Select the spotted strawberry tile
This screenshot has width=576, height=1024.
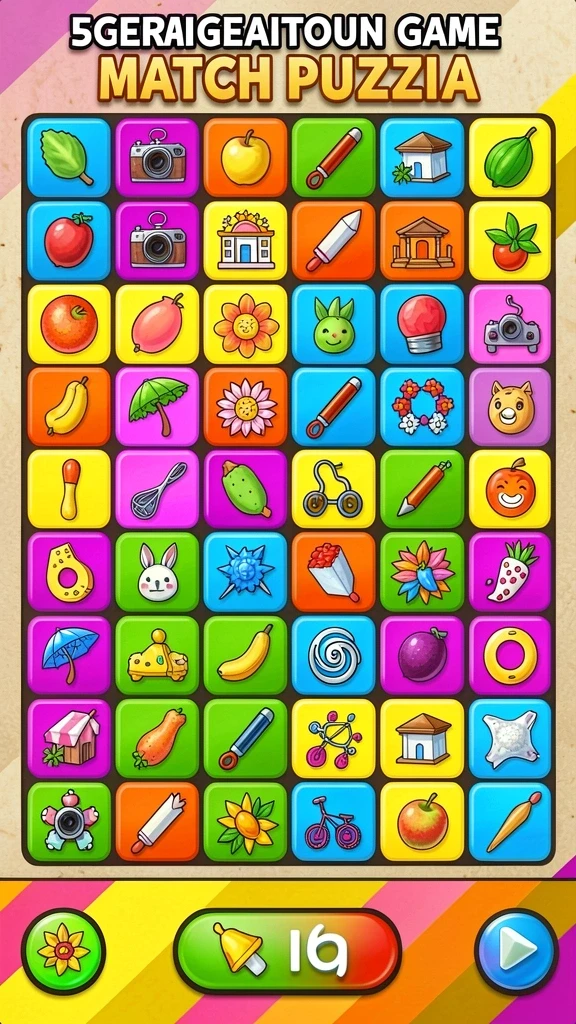pyautogui.click(x=510, y=571)
